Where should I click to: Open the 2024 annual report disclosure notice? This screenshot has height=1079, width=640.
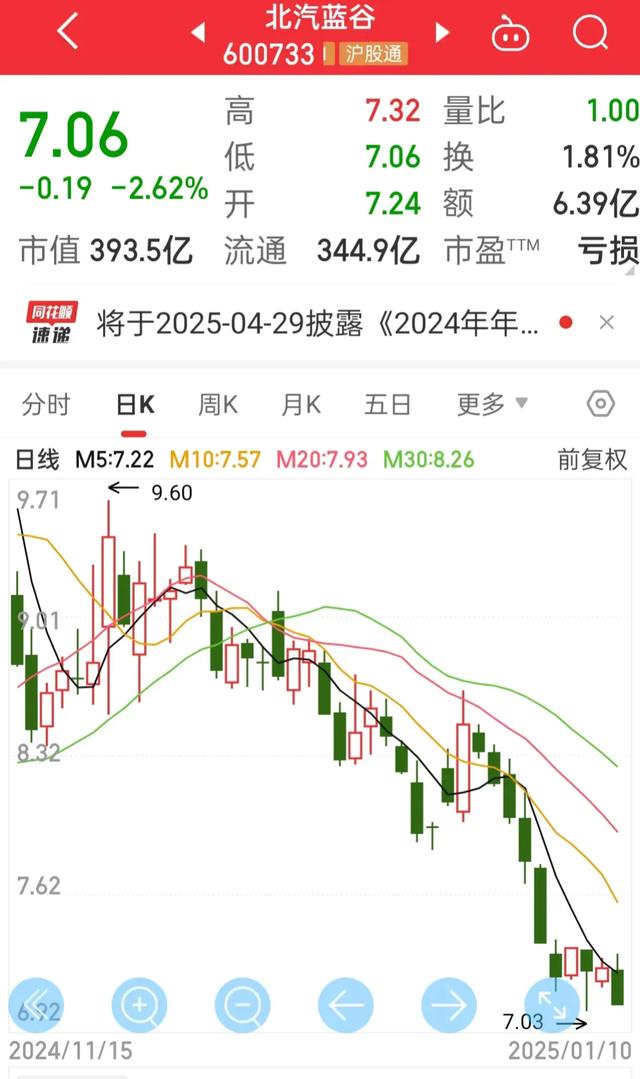317,323
